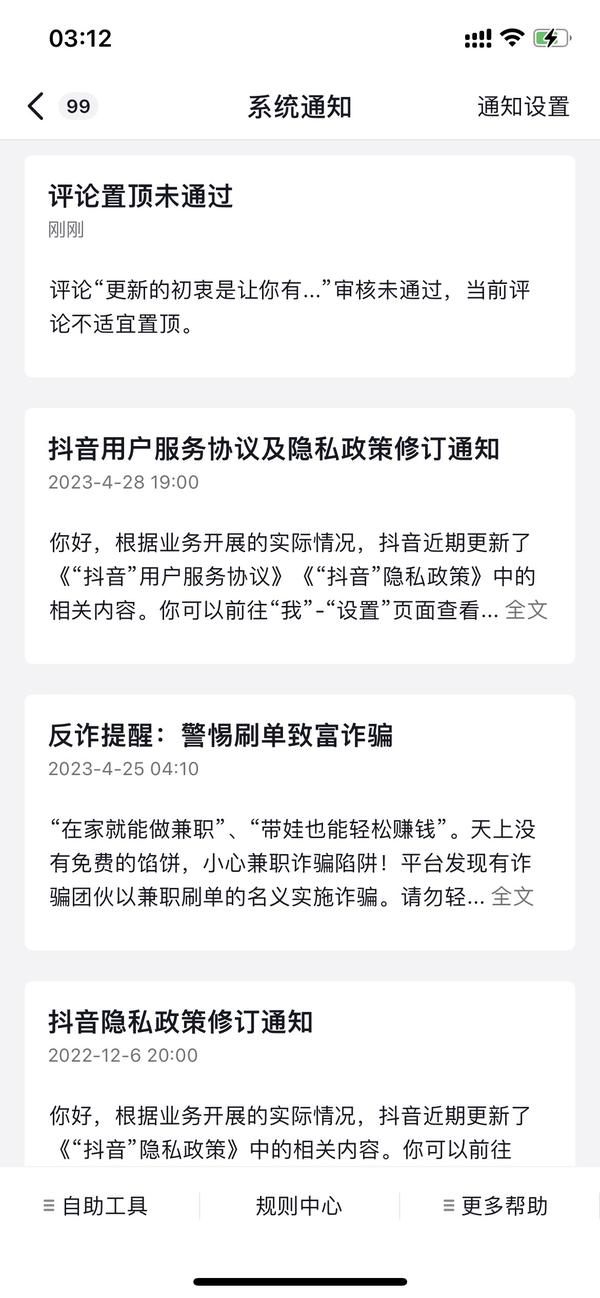
Task: Open 抖音用户服务协议及隐私政策修订通知 card
Action: pos(300,535)
